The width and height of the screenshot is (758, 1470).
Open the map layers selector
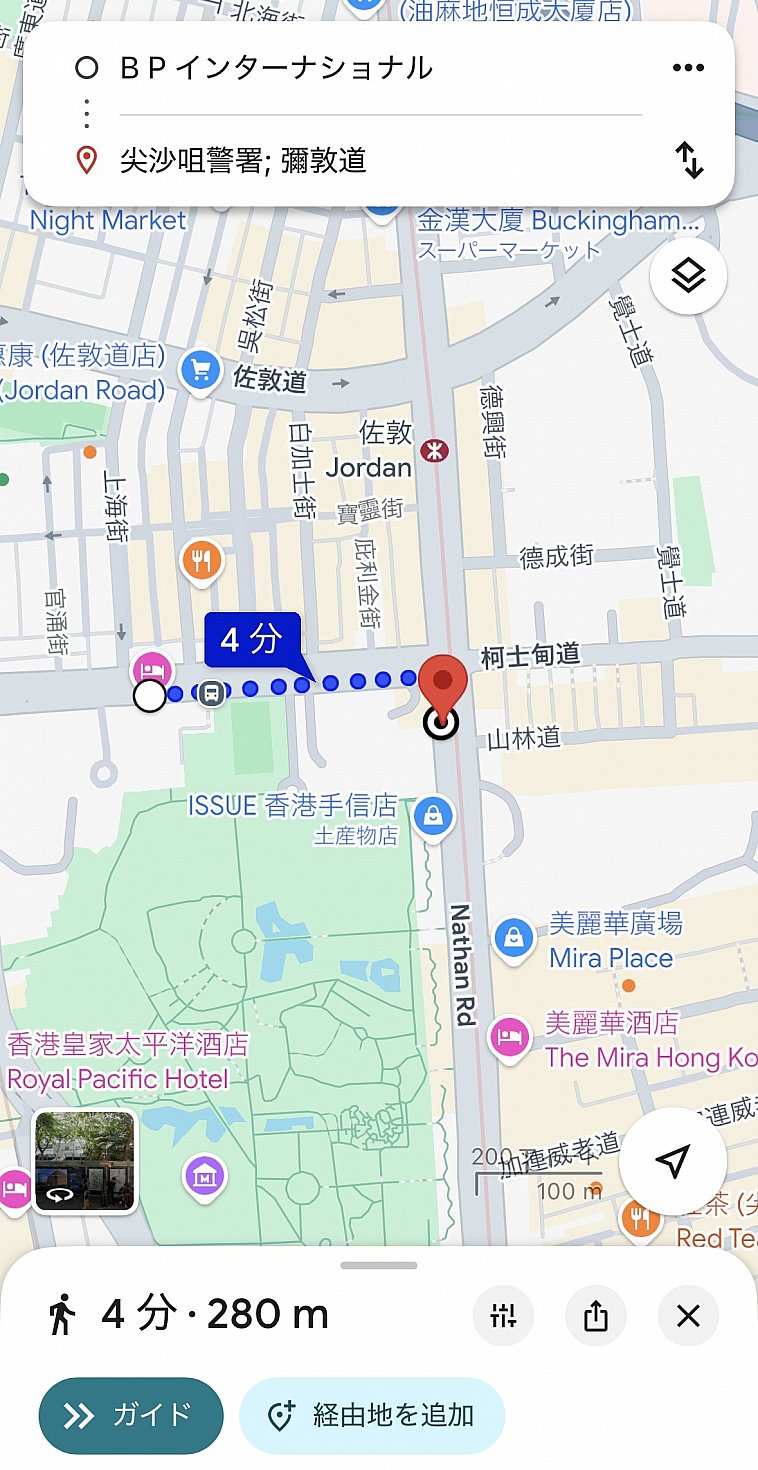point(688,277)
